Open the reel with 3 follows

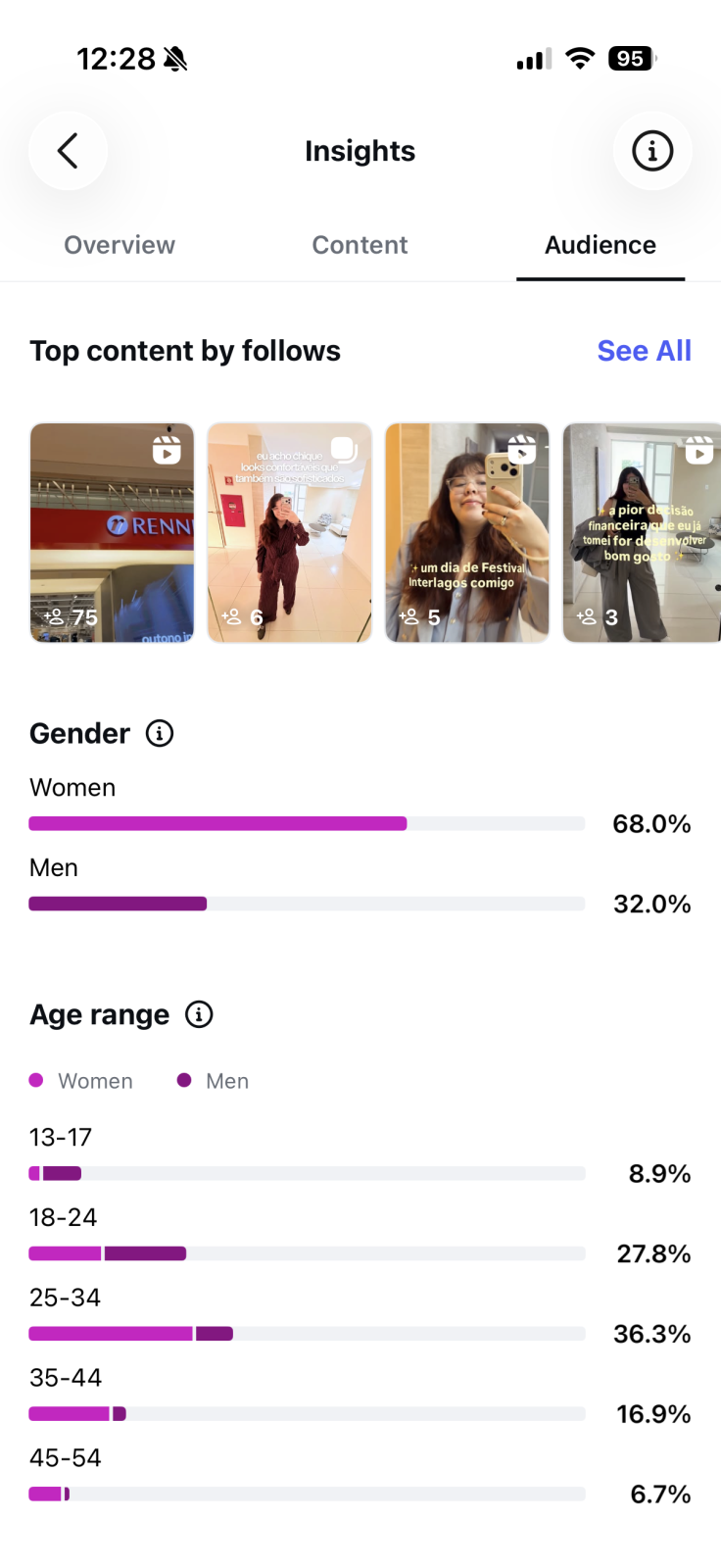pos(642,533)
